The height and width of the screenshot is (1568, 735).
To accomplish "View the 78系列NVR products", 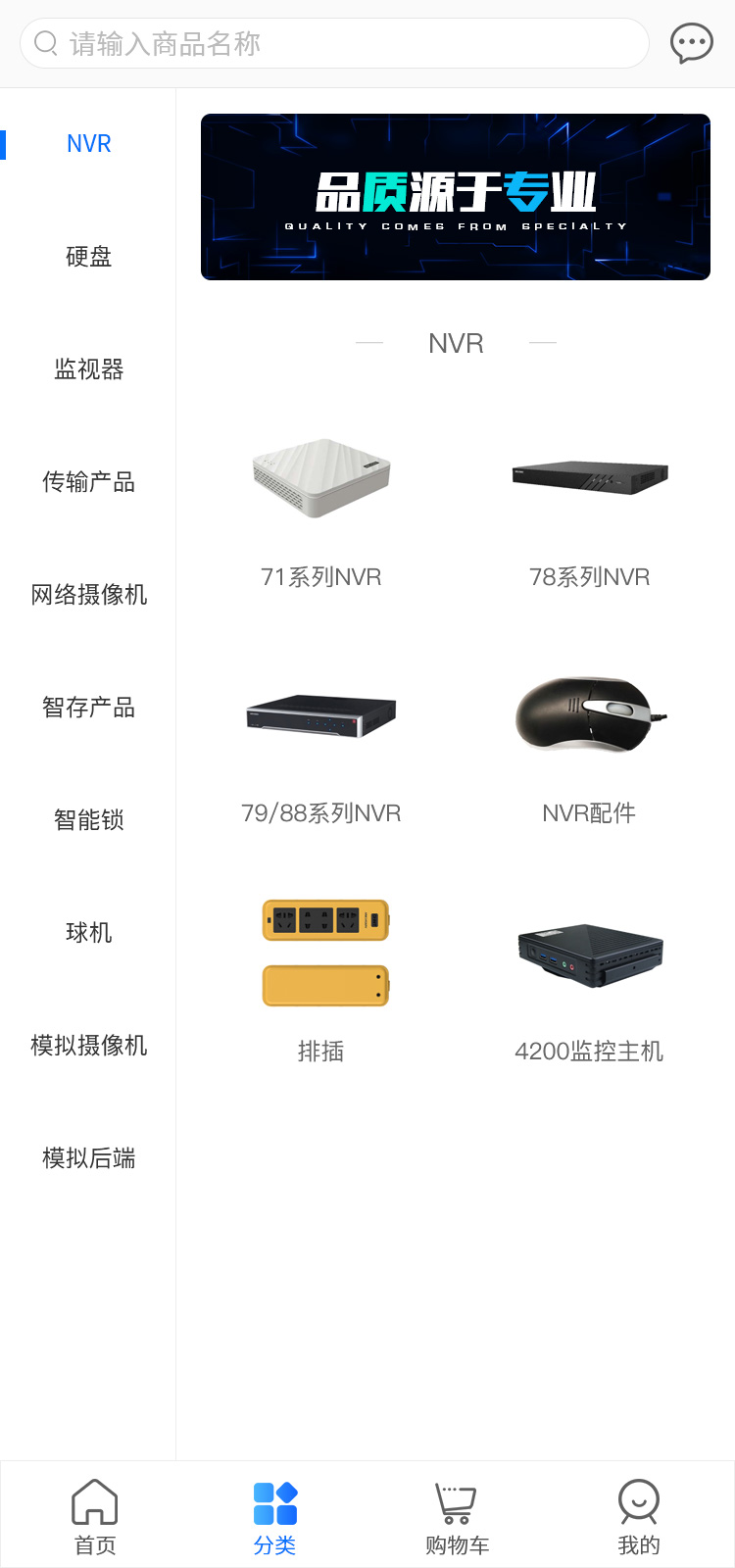I will coord(590,505).
